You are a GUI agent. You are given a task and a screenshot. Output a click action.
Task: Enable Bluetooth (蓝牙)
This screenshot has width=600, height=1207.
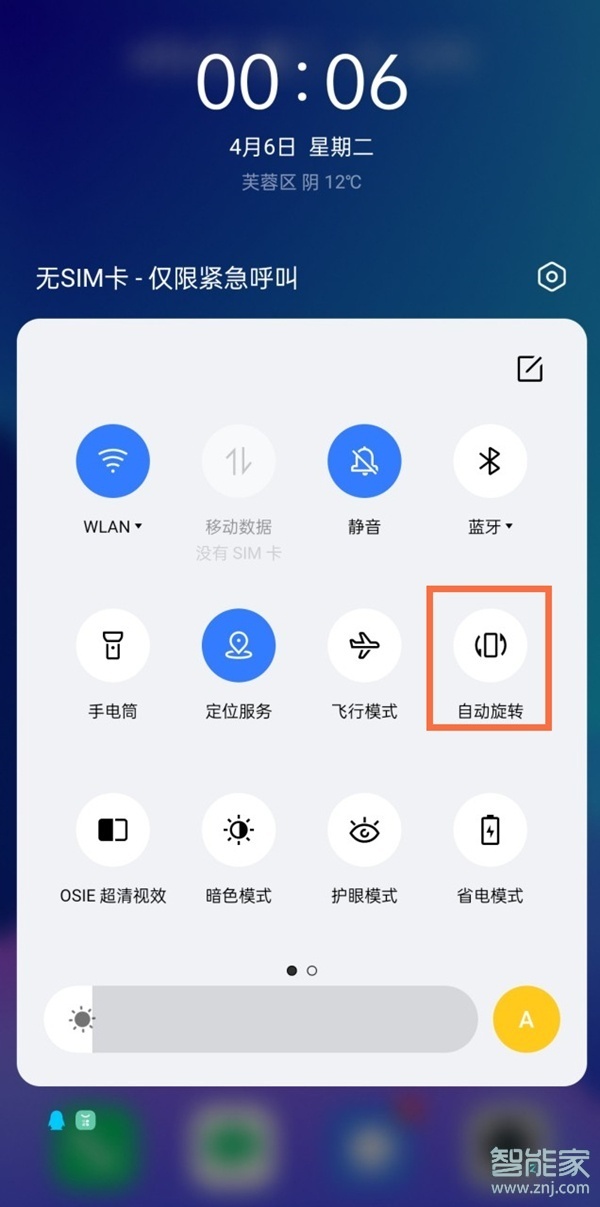490,461
